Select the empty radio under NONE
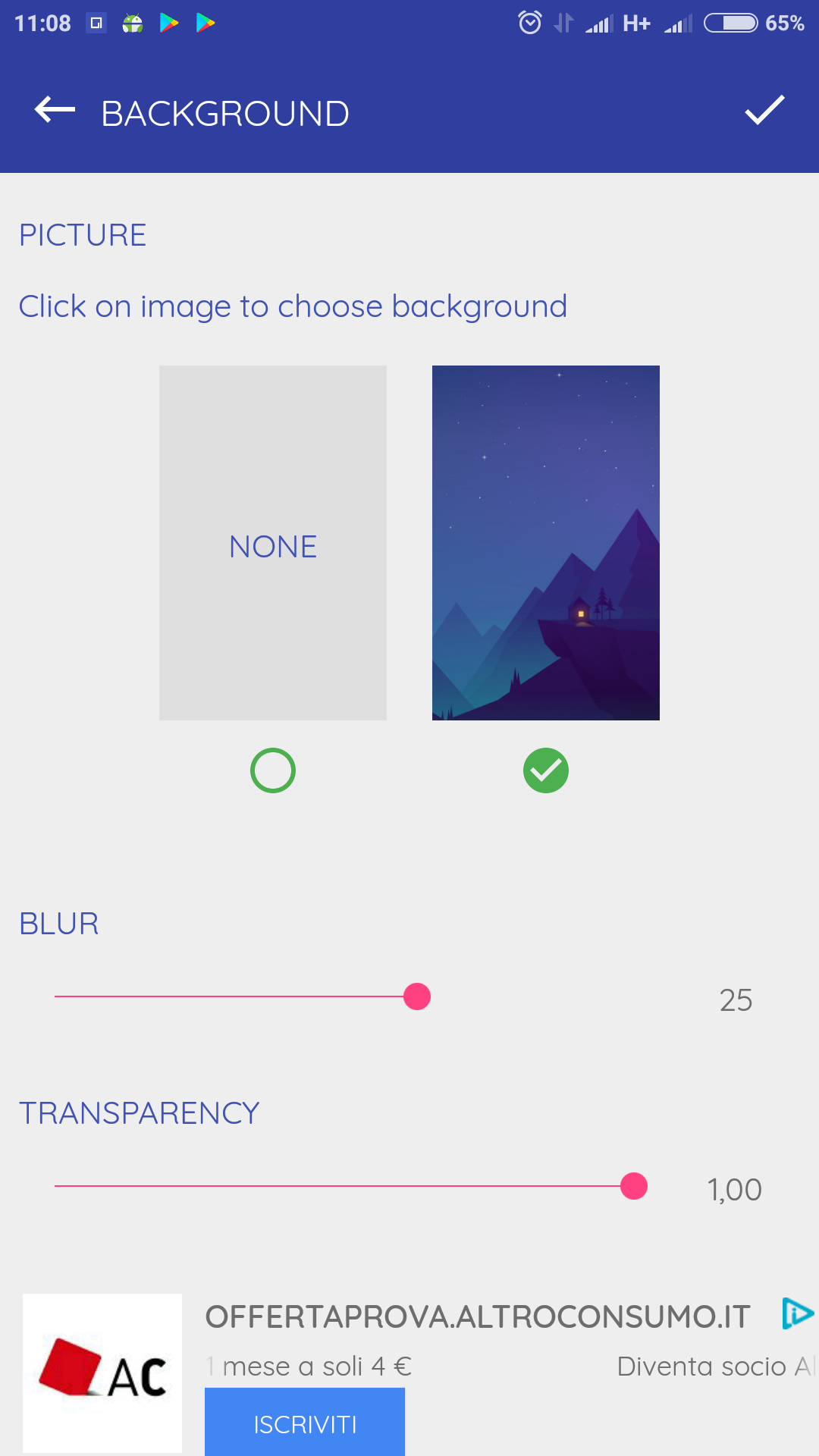The height and width of the screenshot is (1456, 819). (273, 770)
